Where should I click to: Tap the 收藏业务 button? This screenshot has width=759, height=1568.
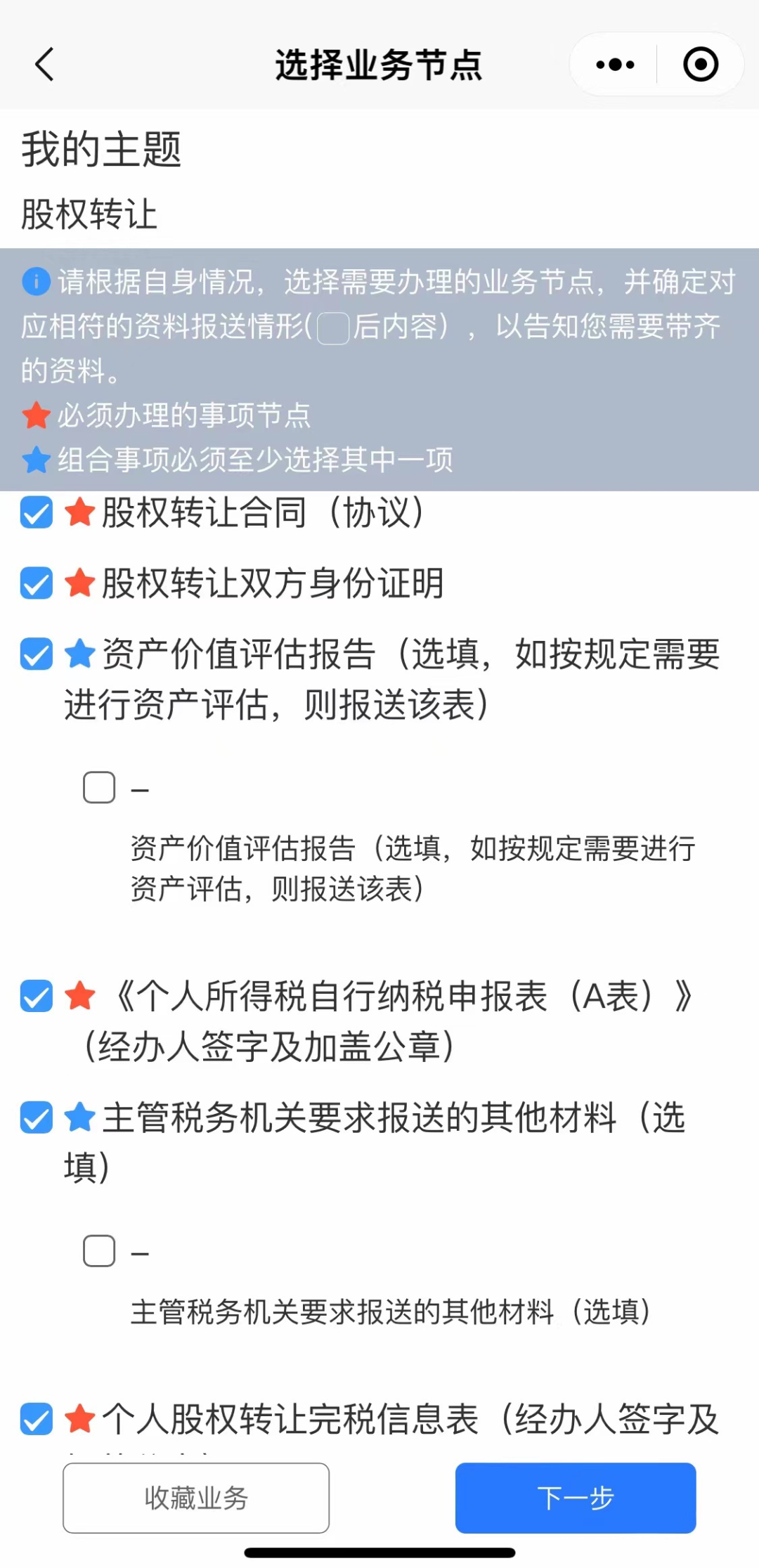point(196,1498)
